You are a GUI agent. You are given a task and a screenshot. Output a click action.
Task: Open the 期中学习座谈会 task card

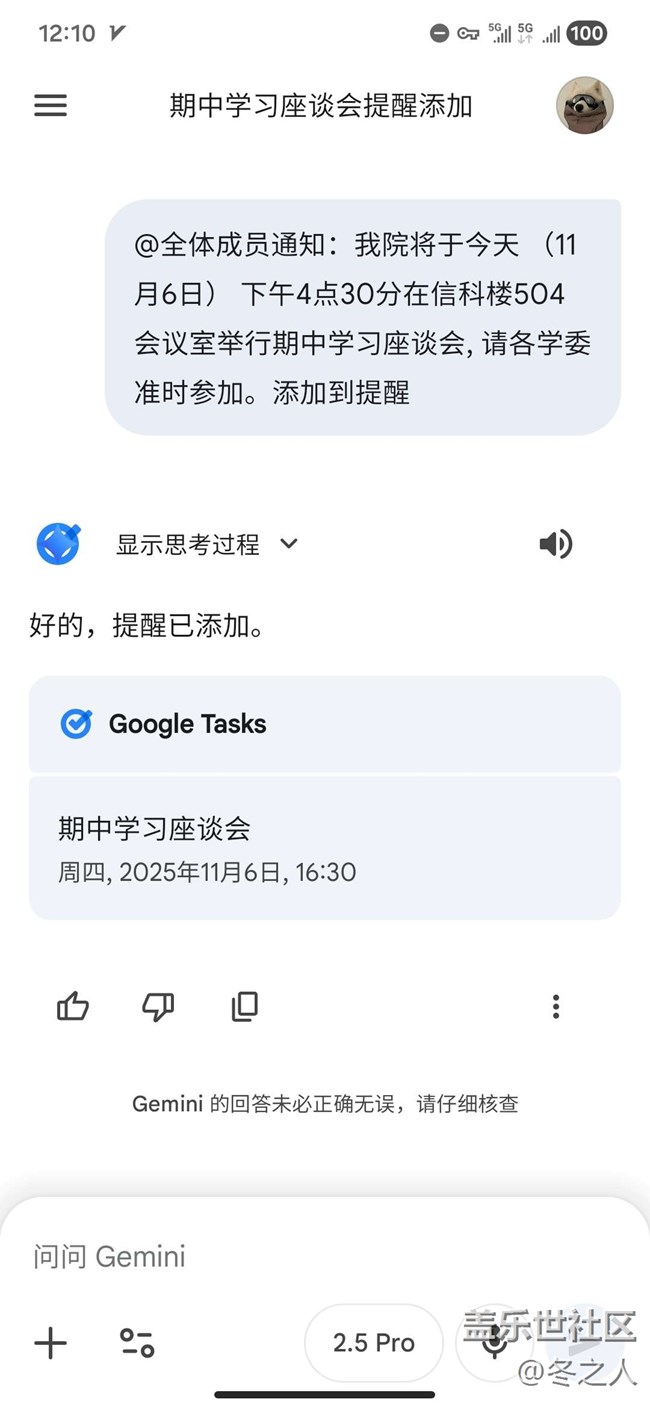[324, 848]
